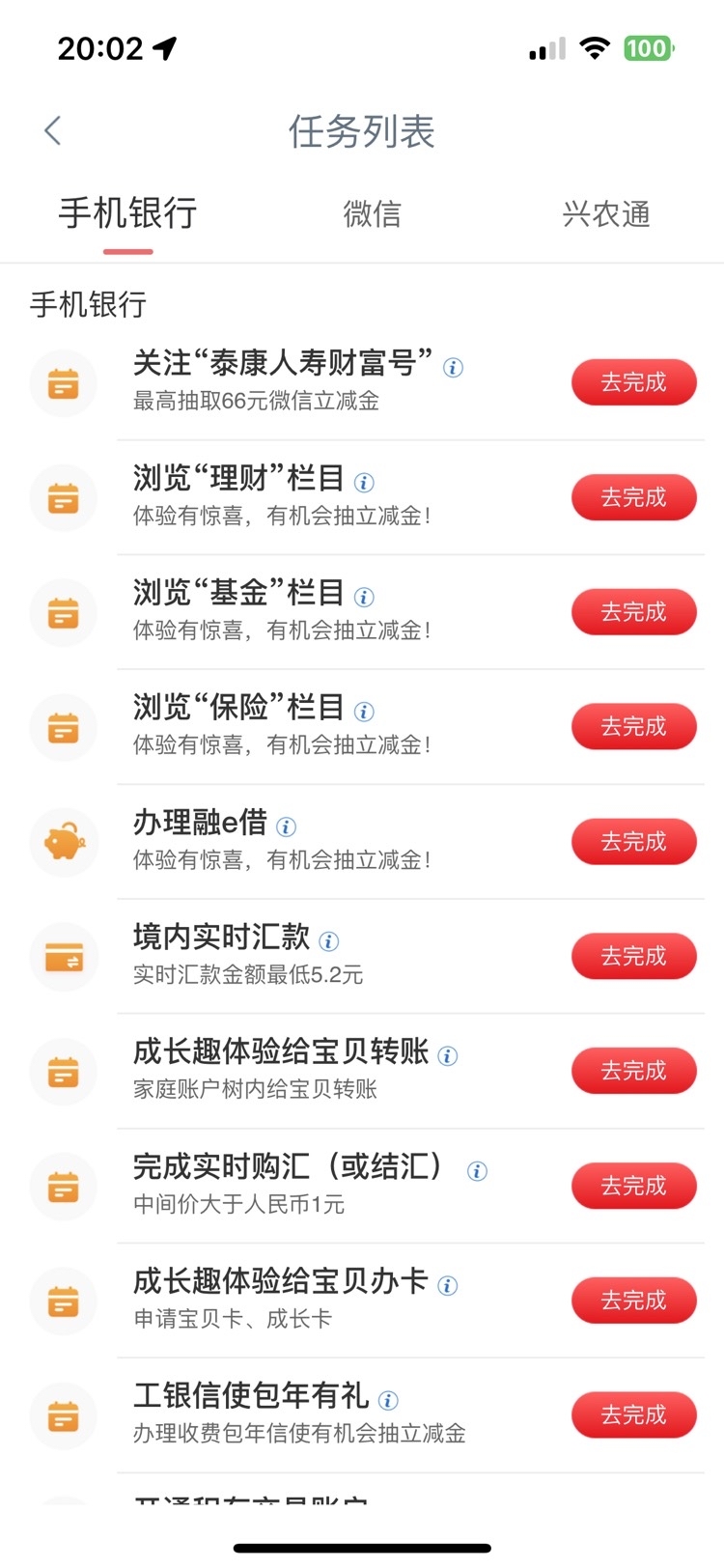The image size is (724, 1568).
Task: Tap 去完成 for 浏览“理财”栏目
Action: click(634, 498)
